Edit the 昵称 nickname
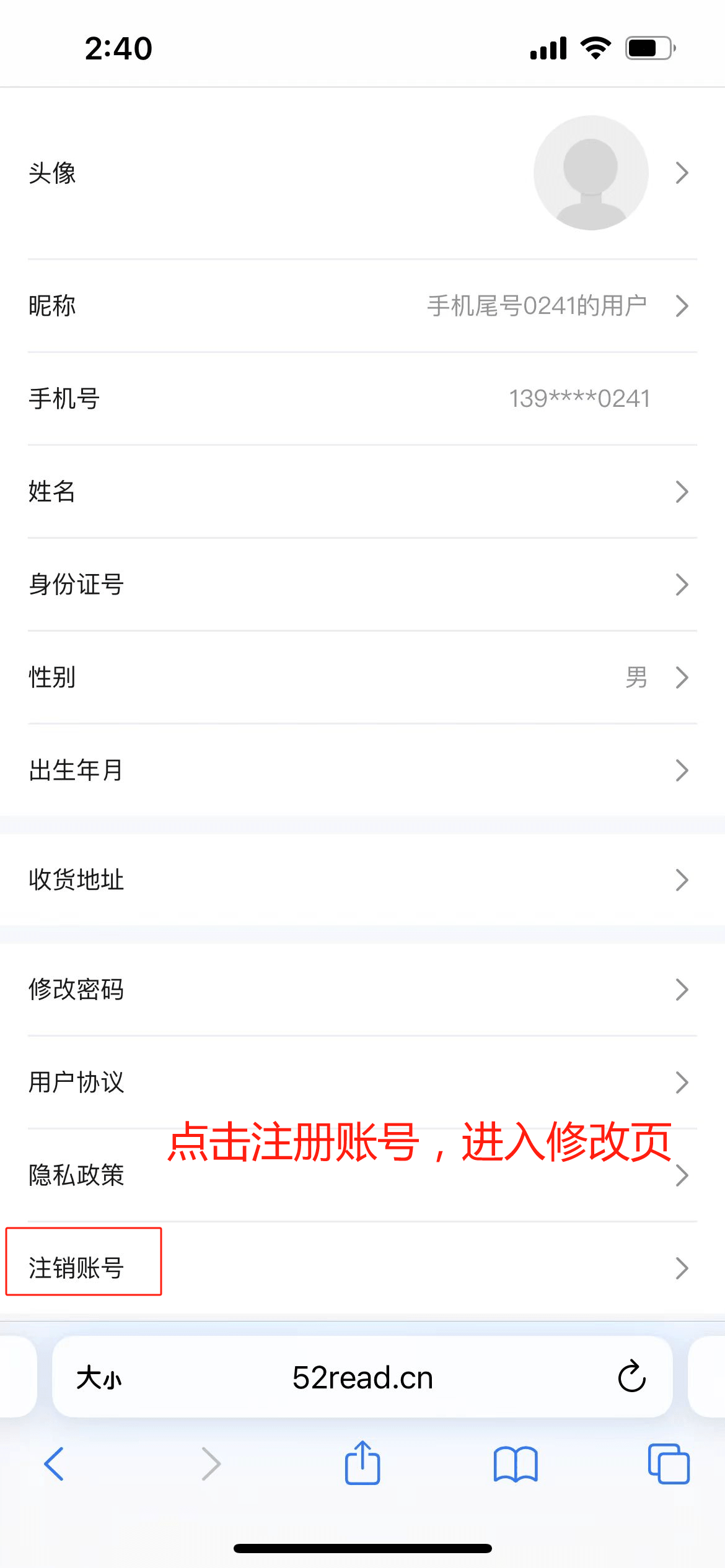 362,306
